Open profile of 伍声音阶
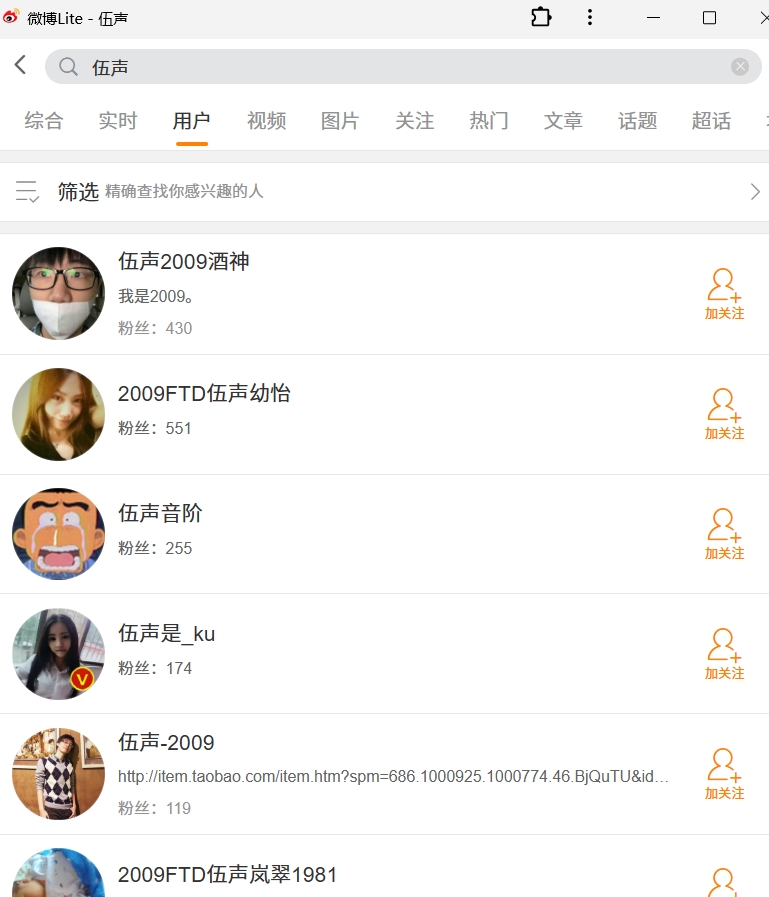This screenshot has width=769, height=897. pyautogui.click(x=160, y=514)
